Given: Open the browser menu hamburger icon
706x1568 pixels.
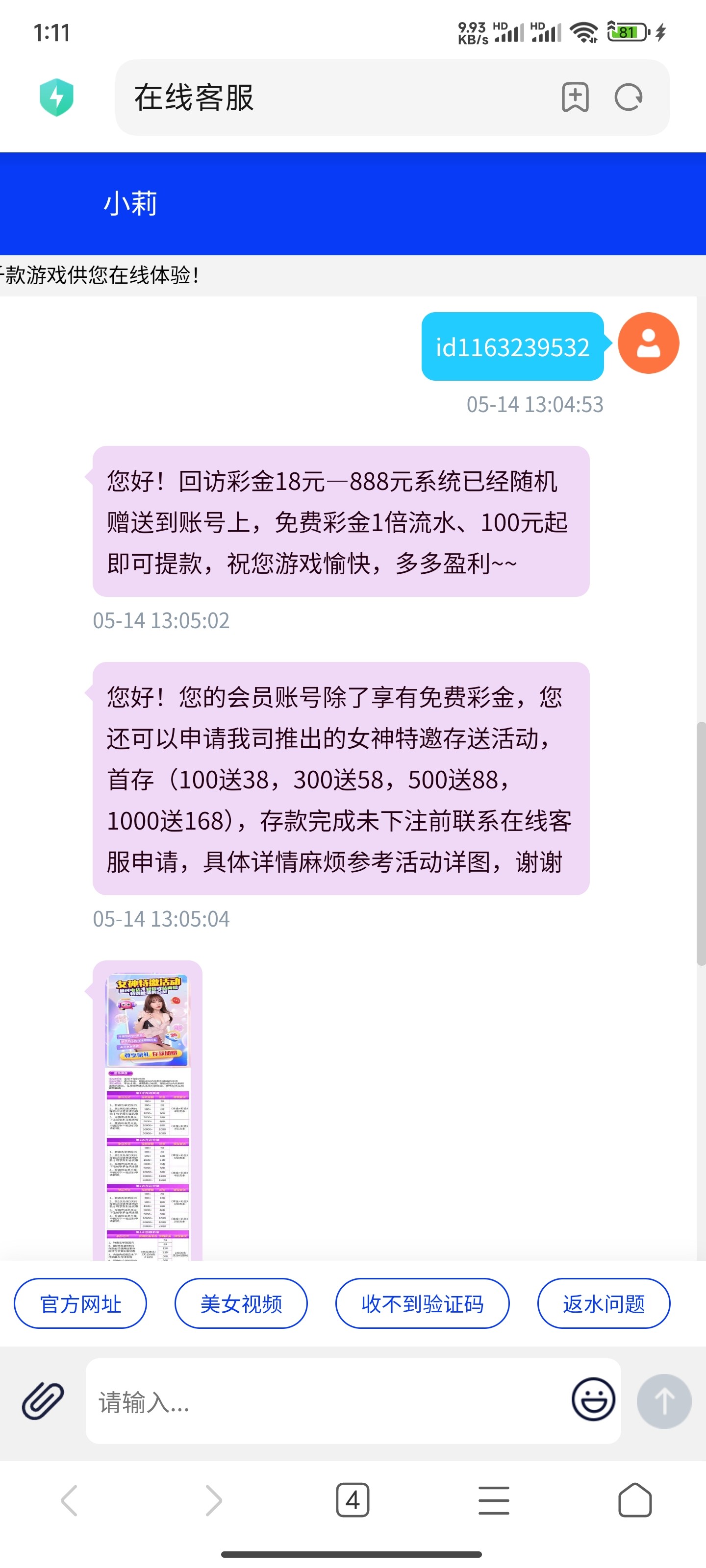Looking at the screenshot, I should pos(493,1500).
